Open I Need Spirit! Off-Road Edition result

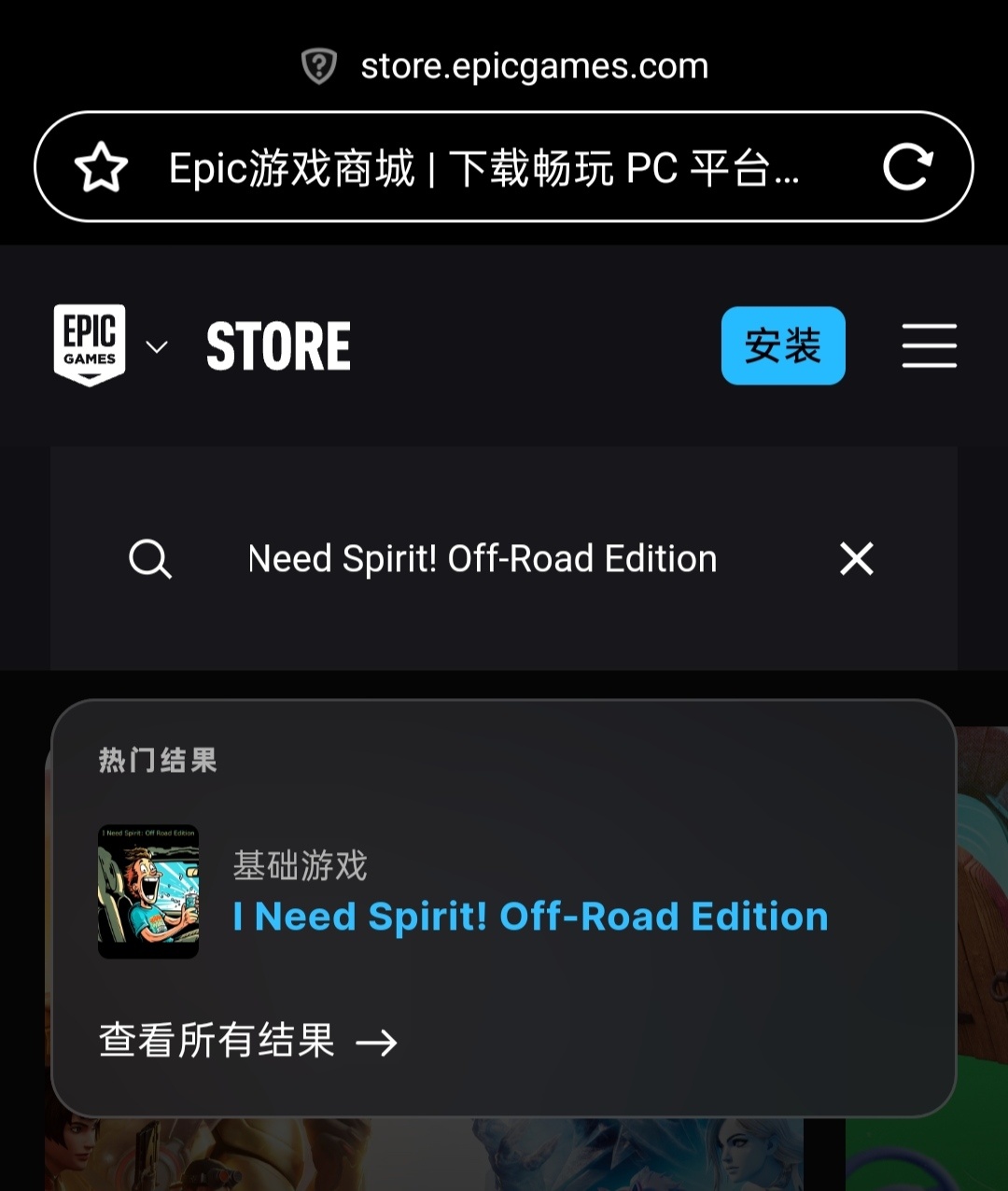point(529,917)
